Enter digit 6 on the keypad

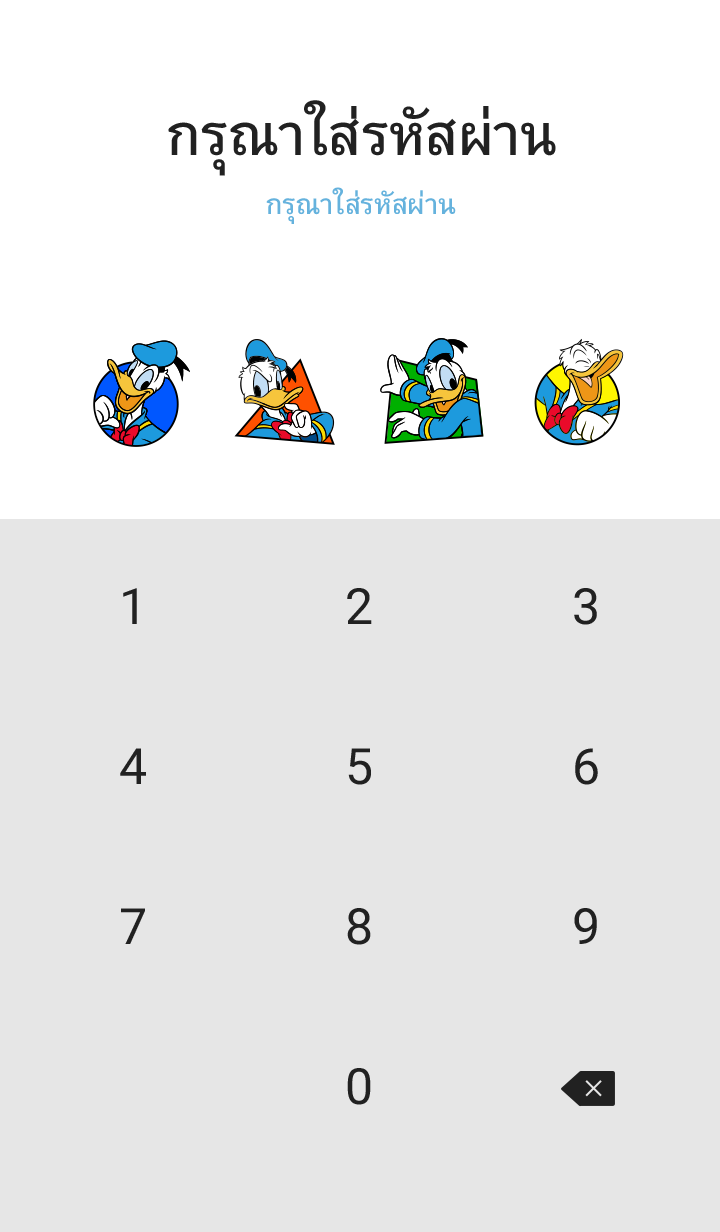click(x=586, y=767)
